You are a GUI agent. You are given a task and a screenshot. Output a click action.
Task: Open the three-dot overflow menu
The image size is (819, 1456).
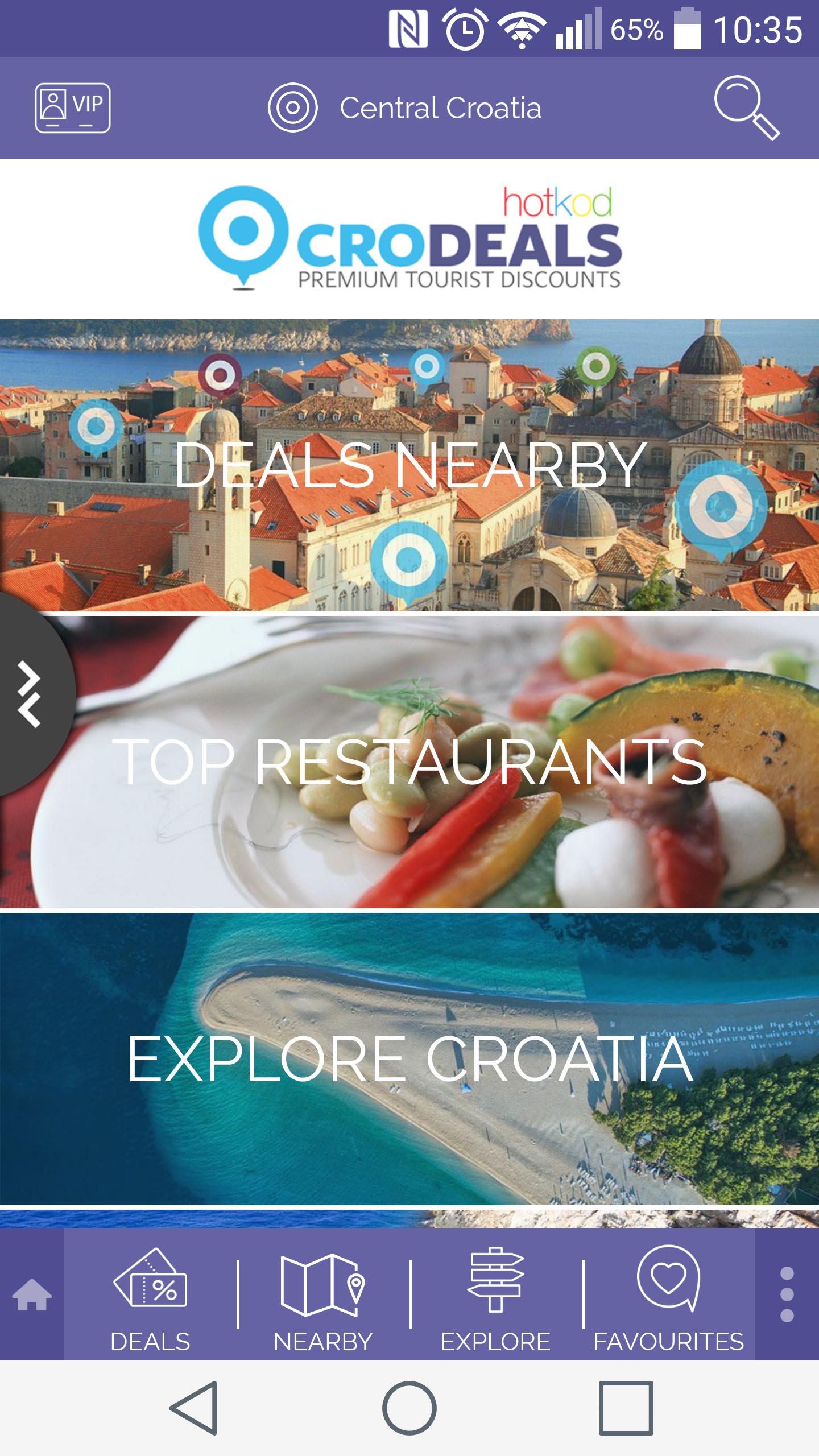coord(787,1294)
